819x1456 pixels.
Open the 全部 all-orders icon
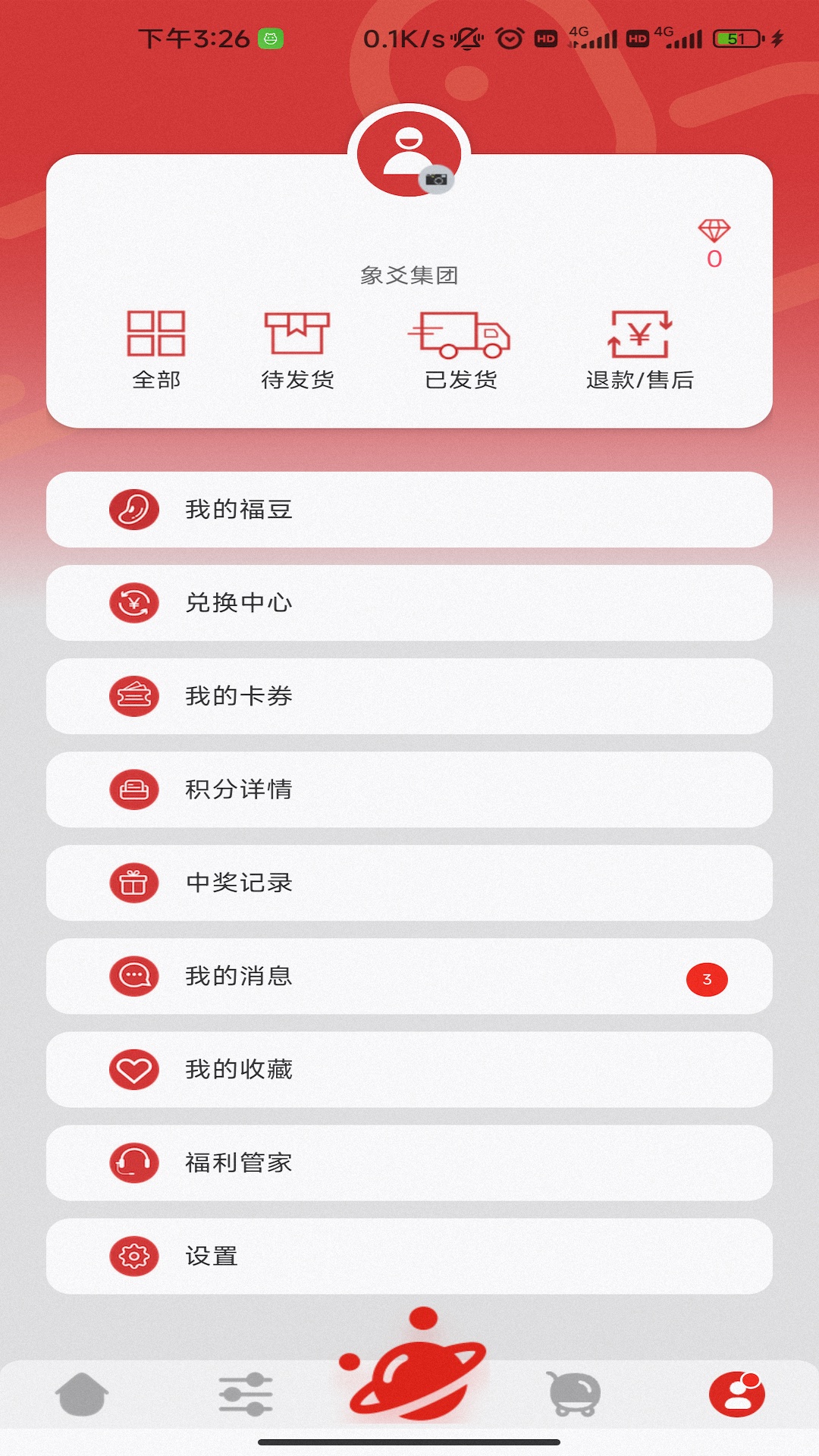(x=156, y=334)
